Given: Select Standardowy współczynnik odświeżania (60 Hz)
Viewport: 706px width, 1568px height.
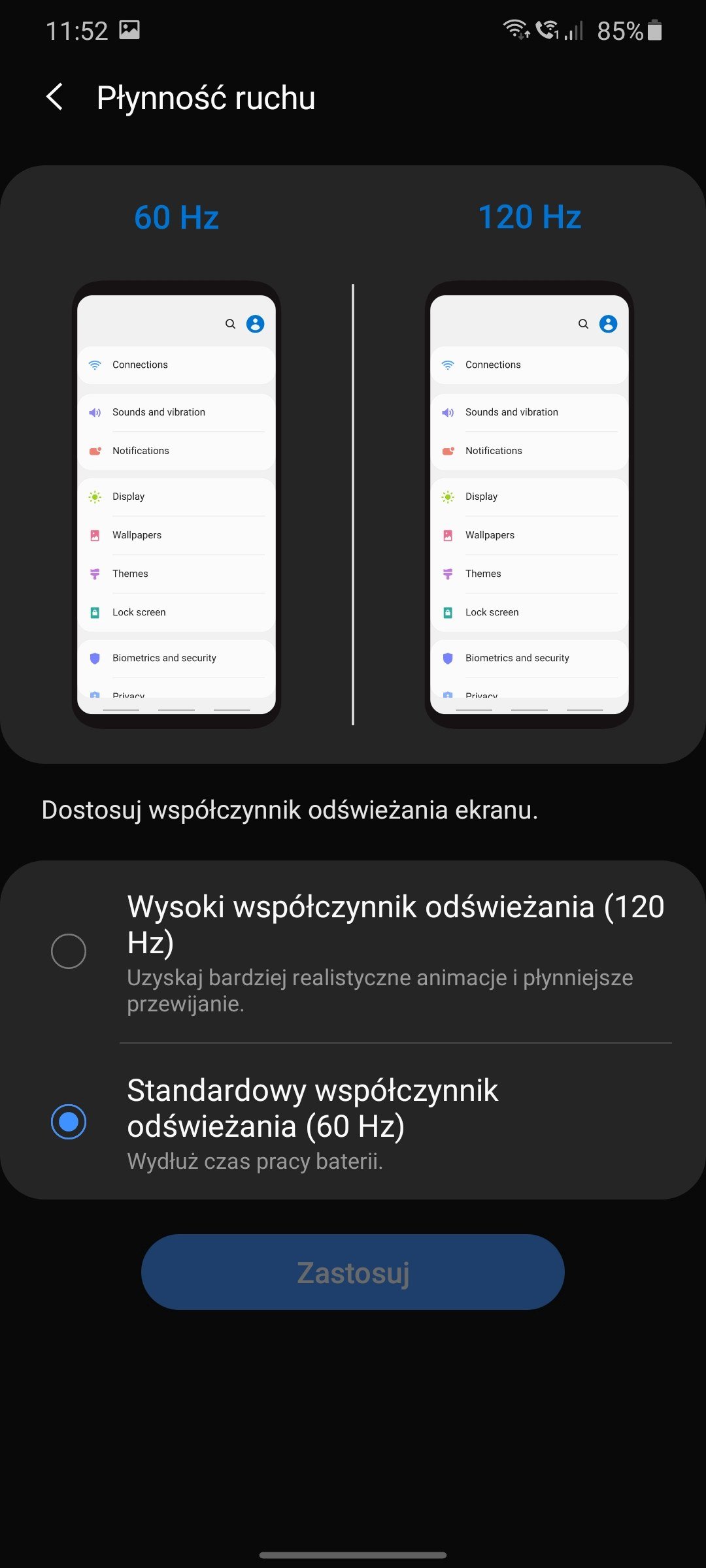Looking at the screenshot, I should click(353, 1122).
